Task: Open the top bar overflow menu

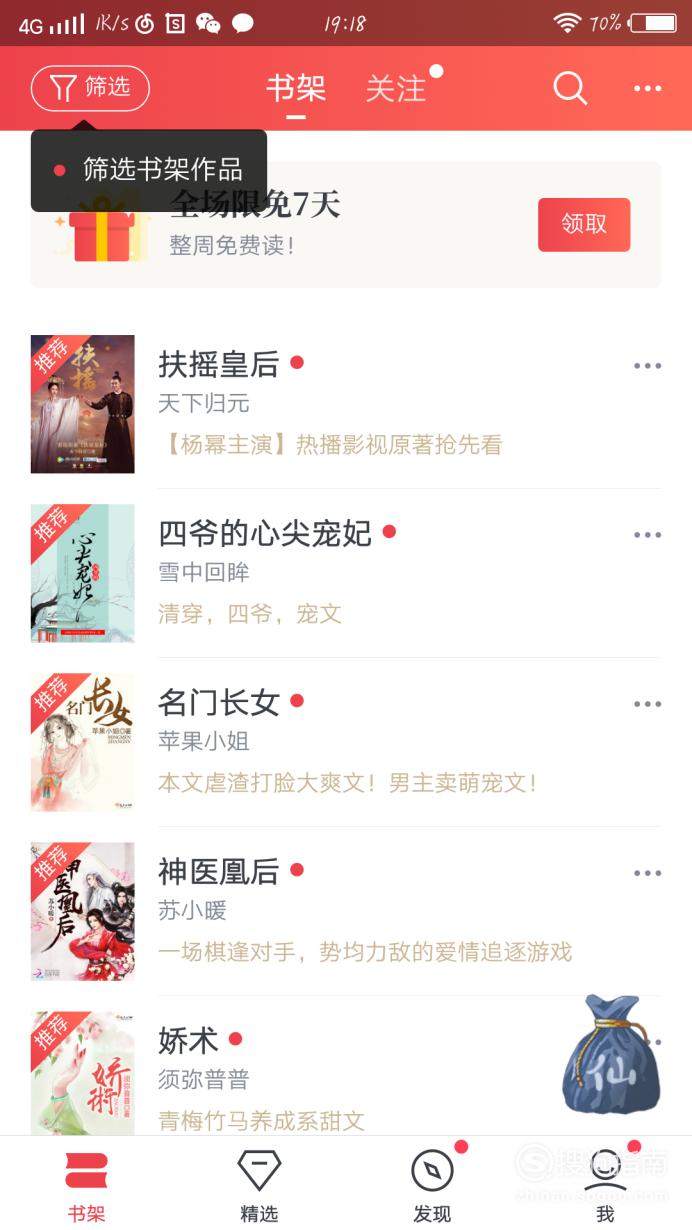Action: coord(647,89)
